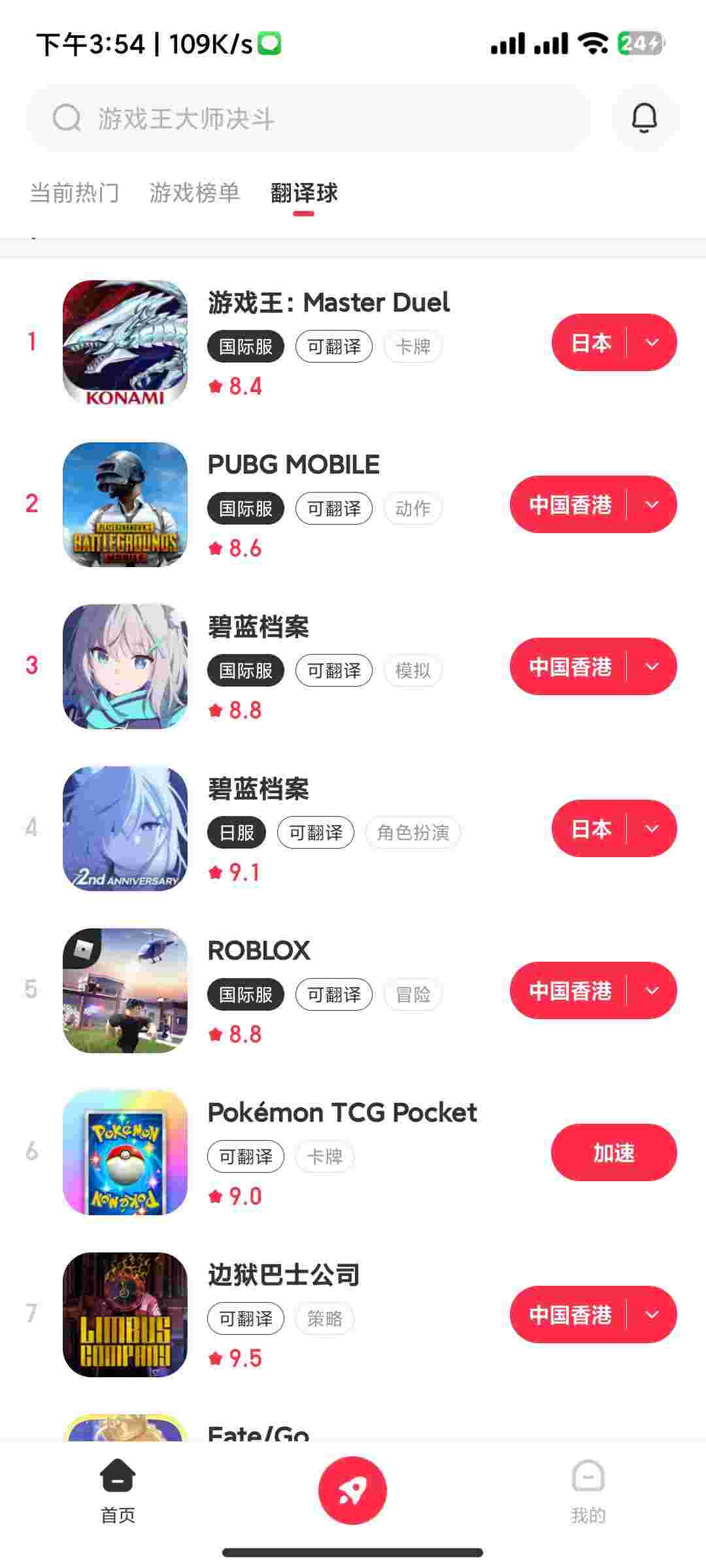
Task: Switch to the 游戏榜单 tab
Action: (194, 193)
